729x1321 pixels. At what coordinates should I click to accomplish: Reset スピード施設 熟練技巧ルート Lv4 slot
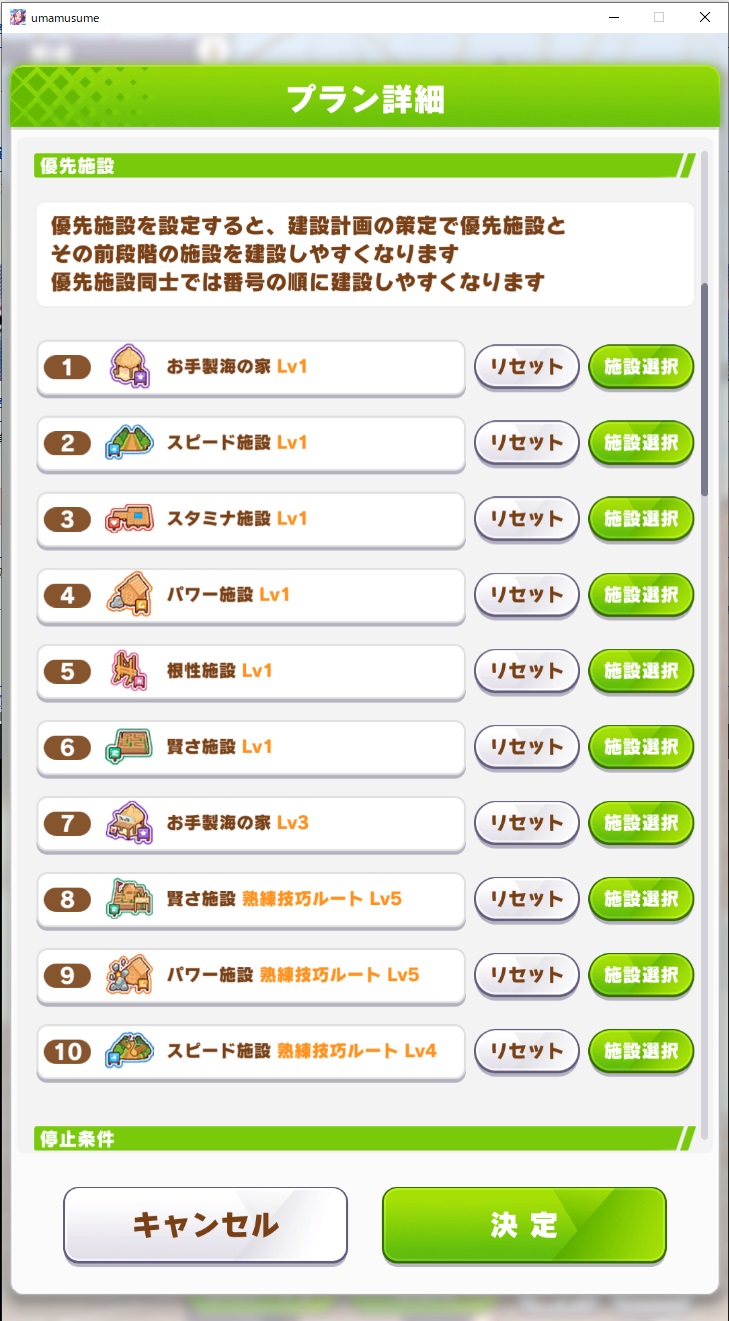526,1051
